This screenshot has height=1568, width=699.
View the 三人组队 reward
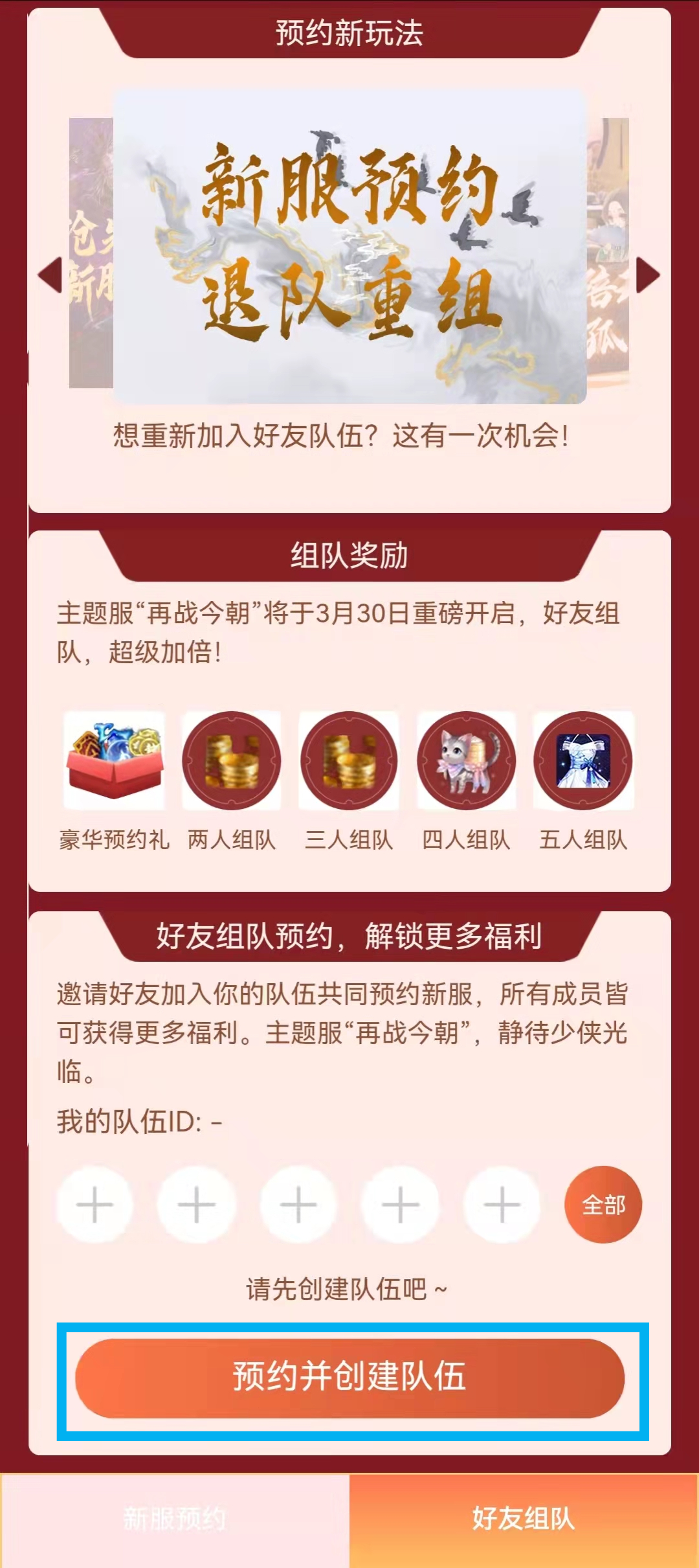click(x=349, y=760)
